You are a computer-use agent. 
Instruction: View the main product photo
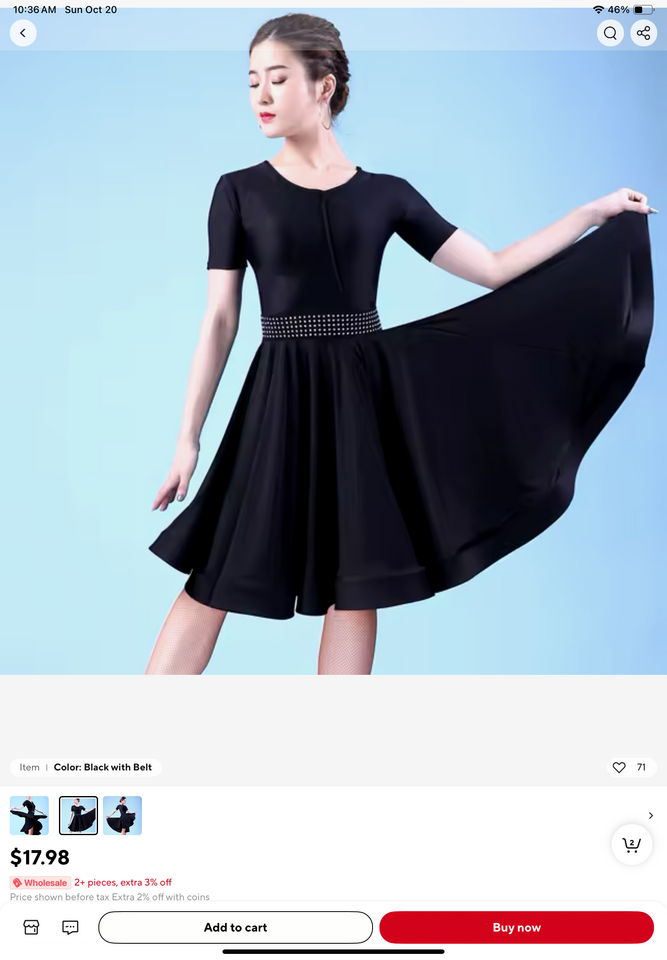coord(333,360)
